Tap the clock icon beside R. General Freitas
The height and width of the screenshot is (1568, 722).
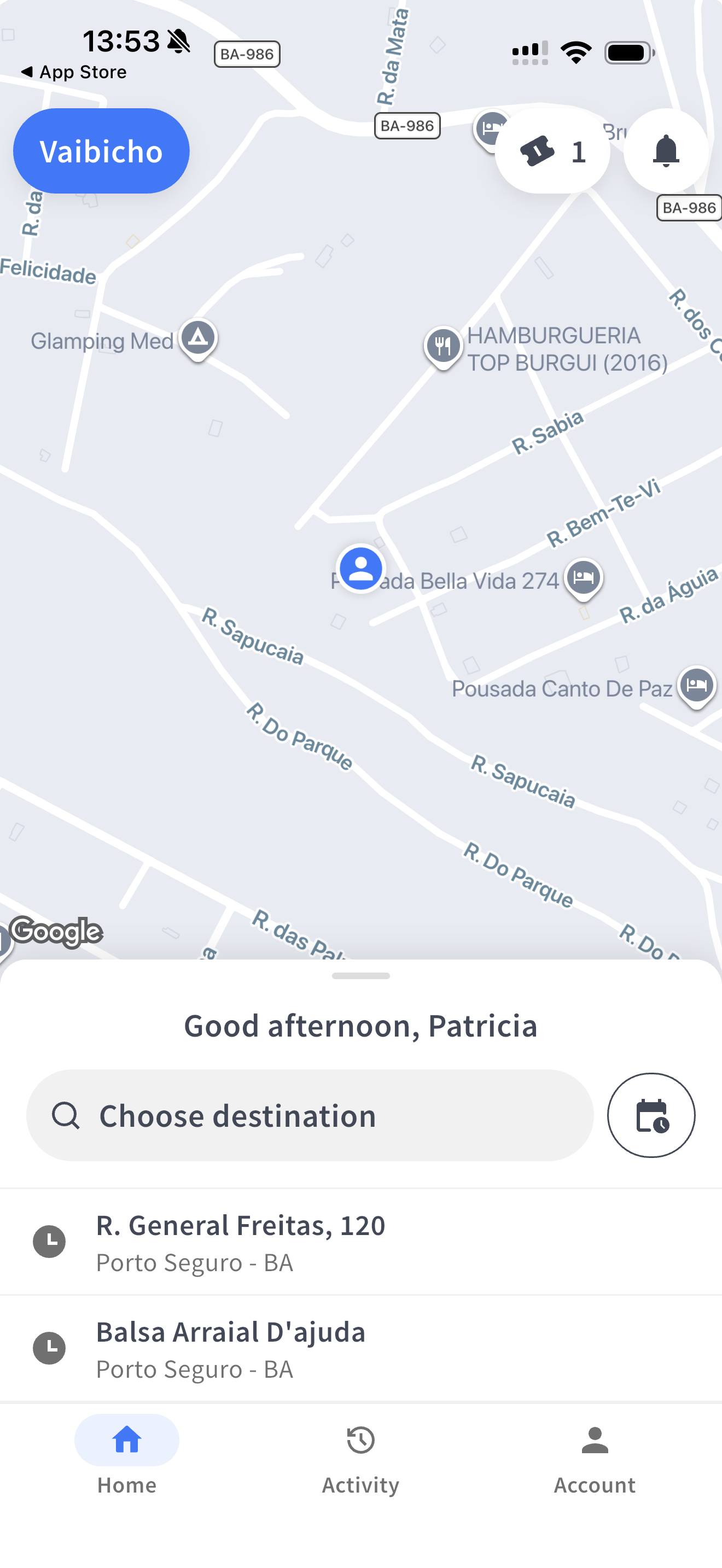click(49, 1242)
